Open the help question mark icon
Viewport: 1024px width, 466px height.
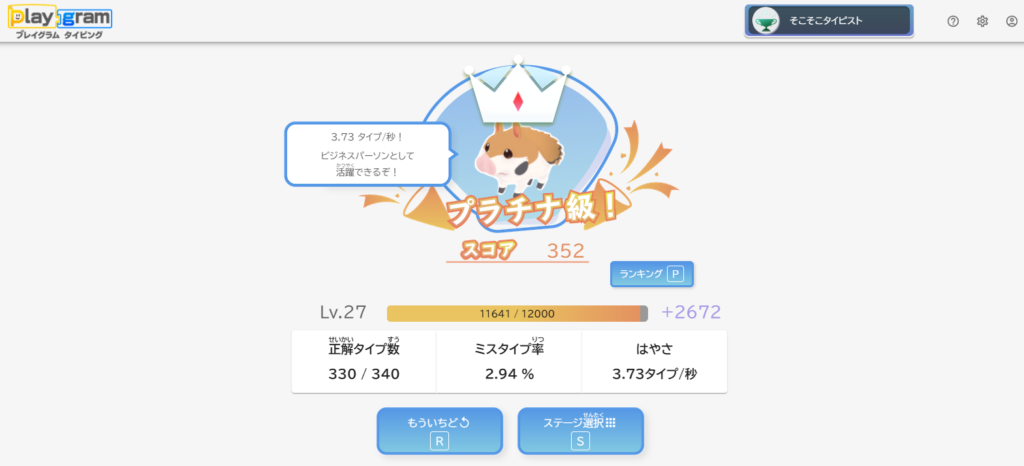point(953,21)
